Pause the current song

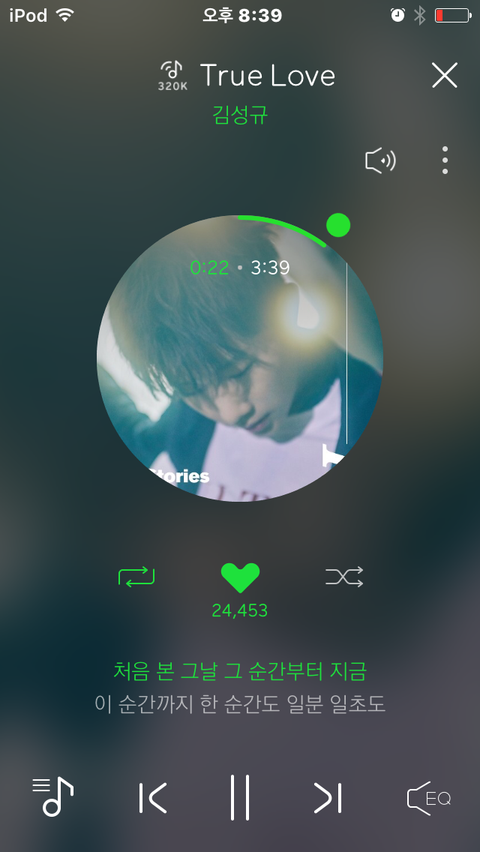240,797
